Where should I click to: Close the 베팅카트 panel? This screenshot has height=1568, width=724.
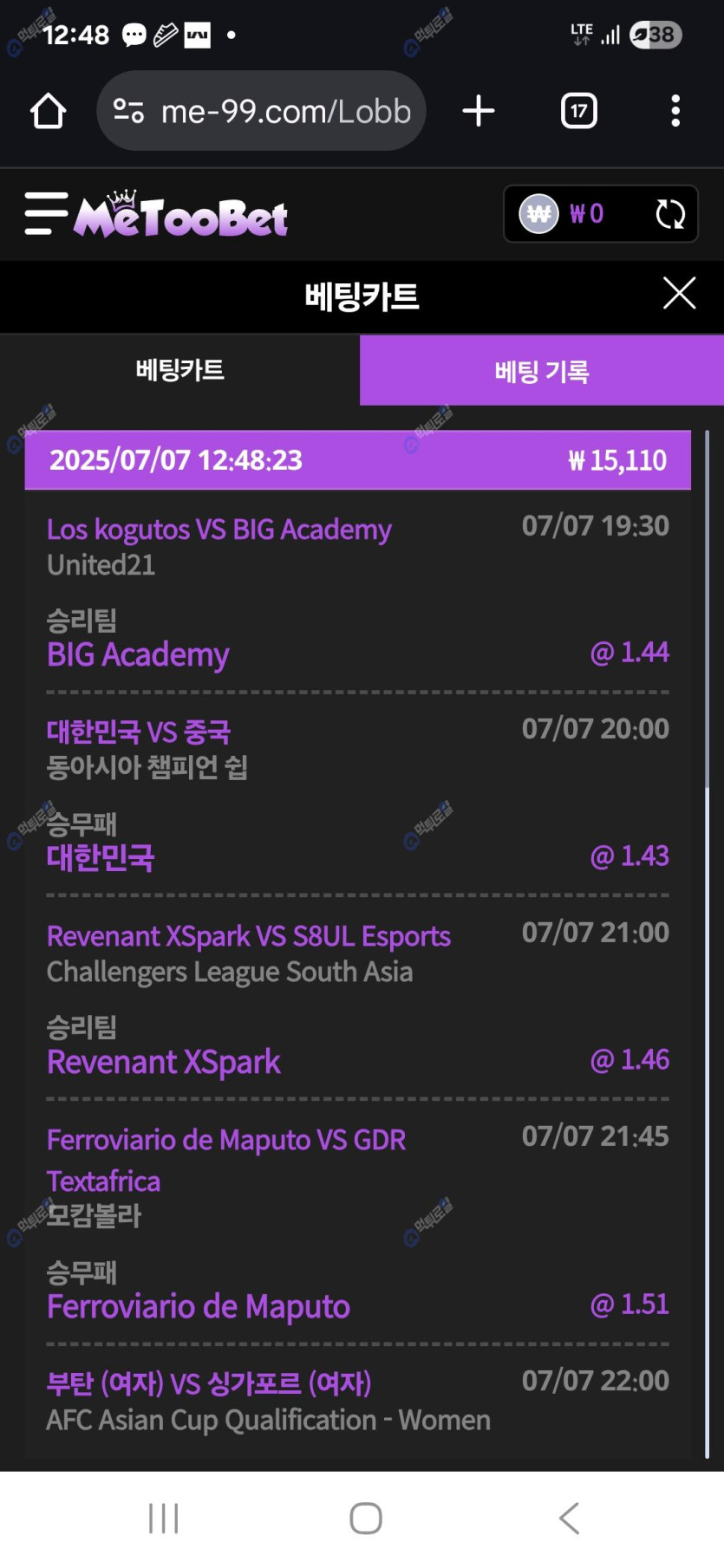click(679, 293)
